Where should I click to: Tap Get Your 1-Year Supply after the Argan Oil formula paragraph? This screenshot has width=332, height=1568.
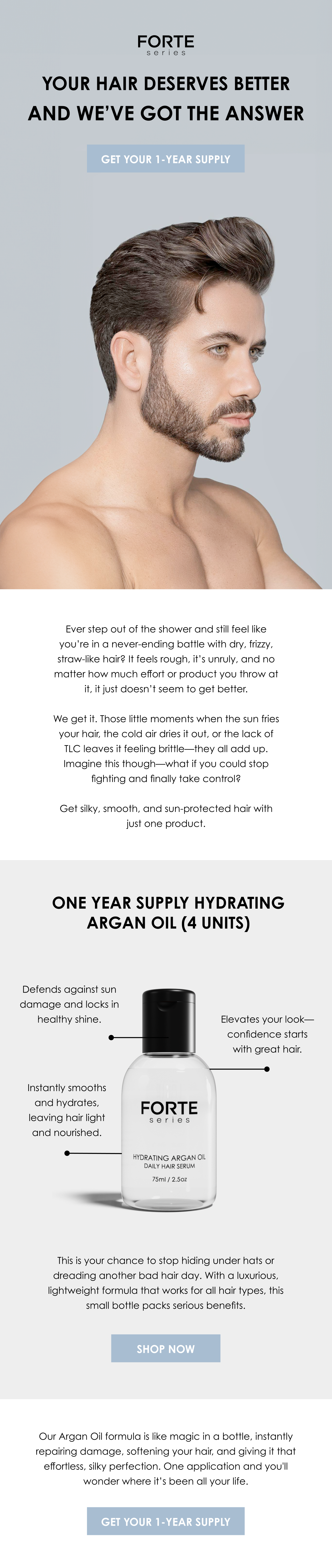click(165, 1521)
